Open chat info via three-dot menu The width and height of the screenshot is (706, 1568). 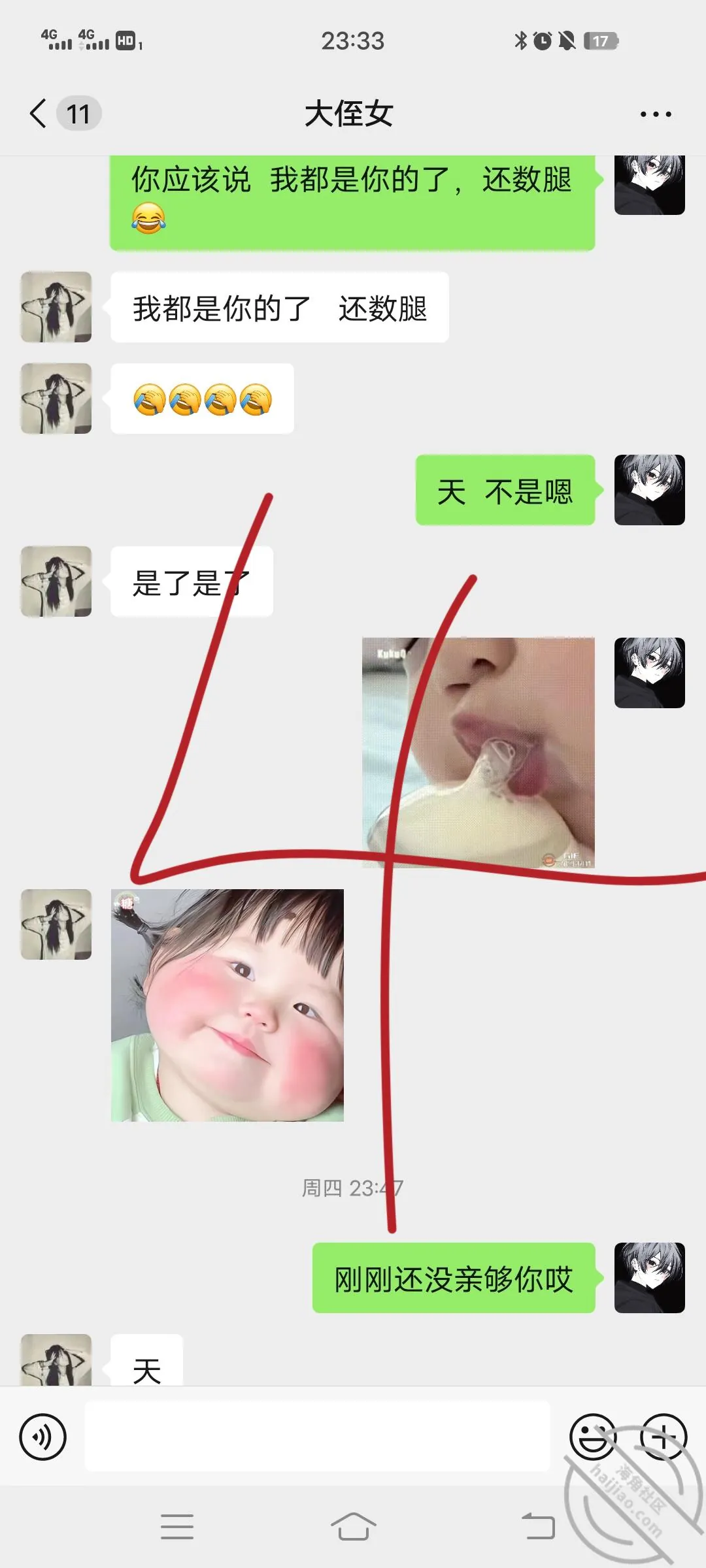click(656, 114)
